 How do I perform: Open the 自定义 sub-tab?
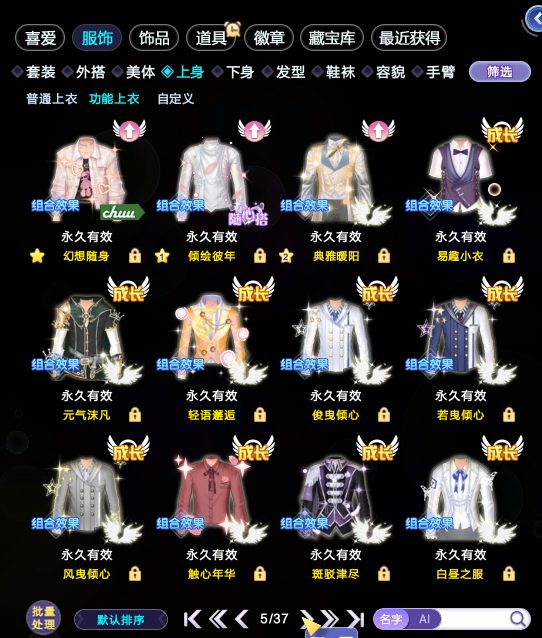175,99
